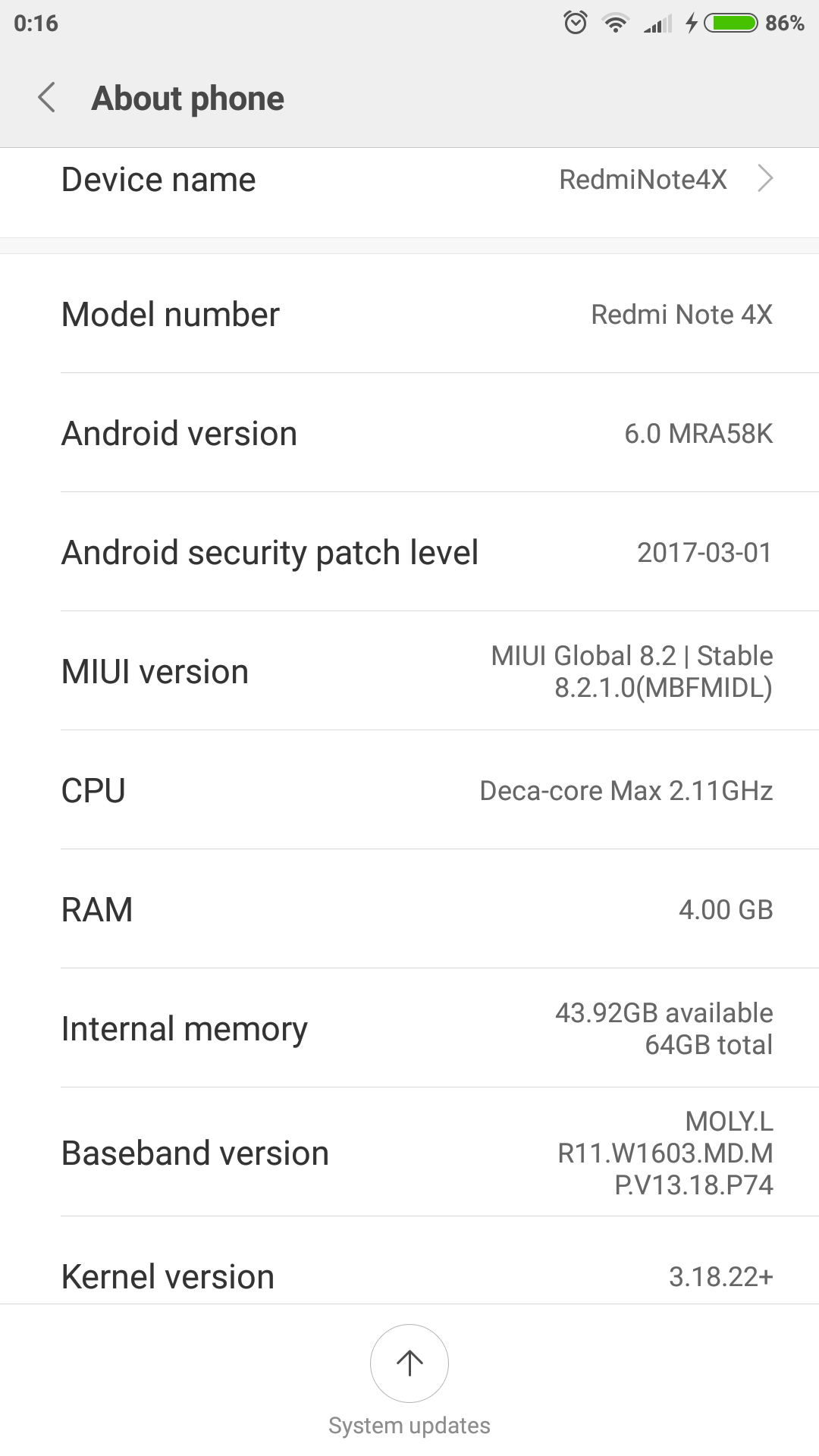
Task: Tap the Android version row
Action: [x=409, y=433]
